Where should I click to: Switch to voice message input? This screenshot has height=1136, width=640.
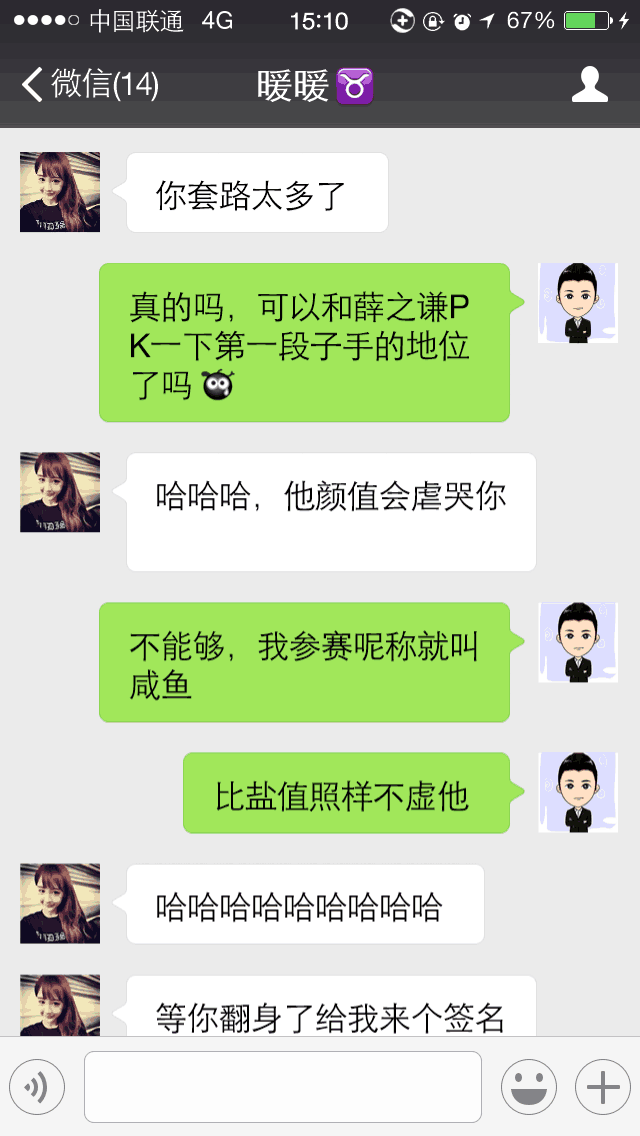pyautogui.click(x=37, y=1087)
